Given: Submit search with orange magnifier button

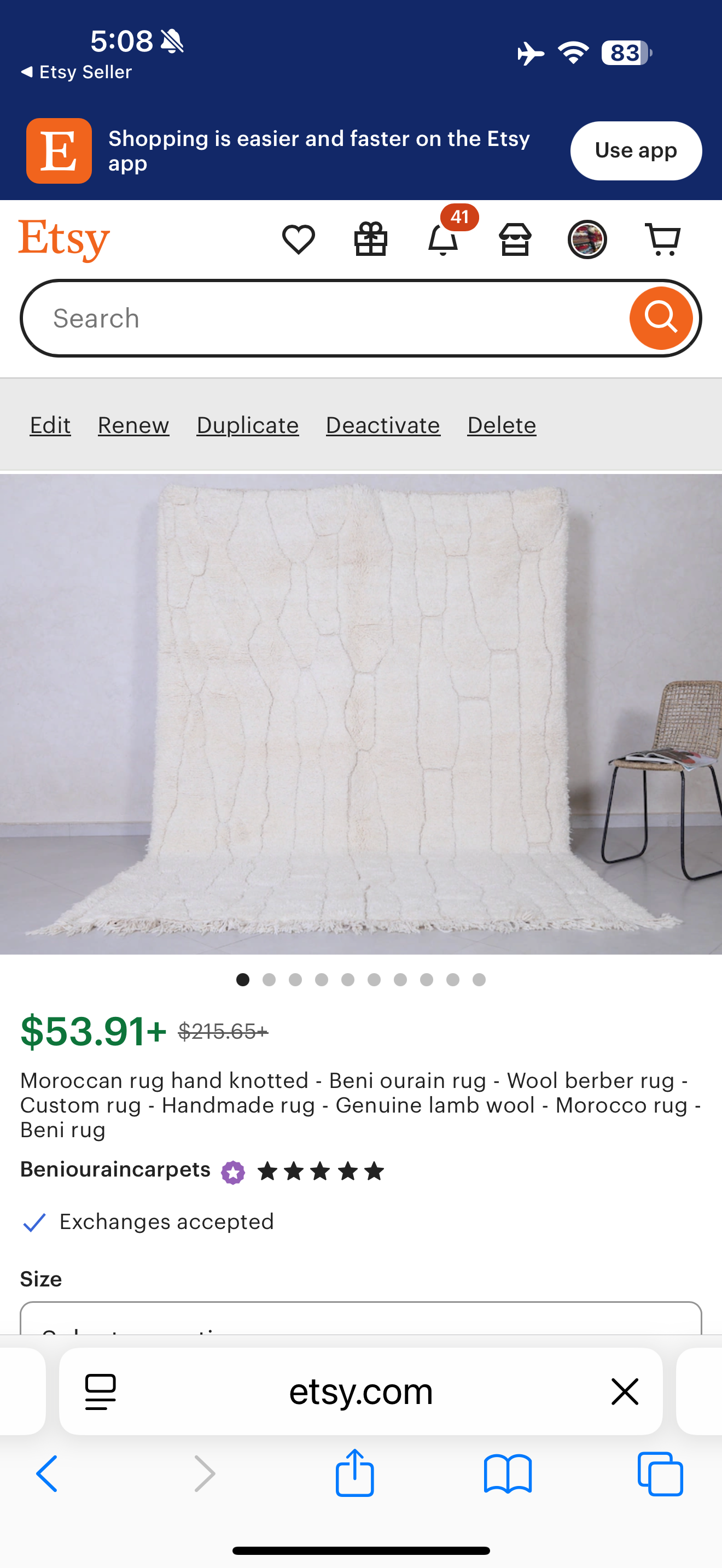Looking at the screenshot, I should click(x=661, y=318).
